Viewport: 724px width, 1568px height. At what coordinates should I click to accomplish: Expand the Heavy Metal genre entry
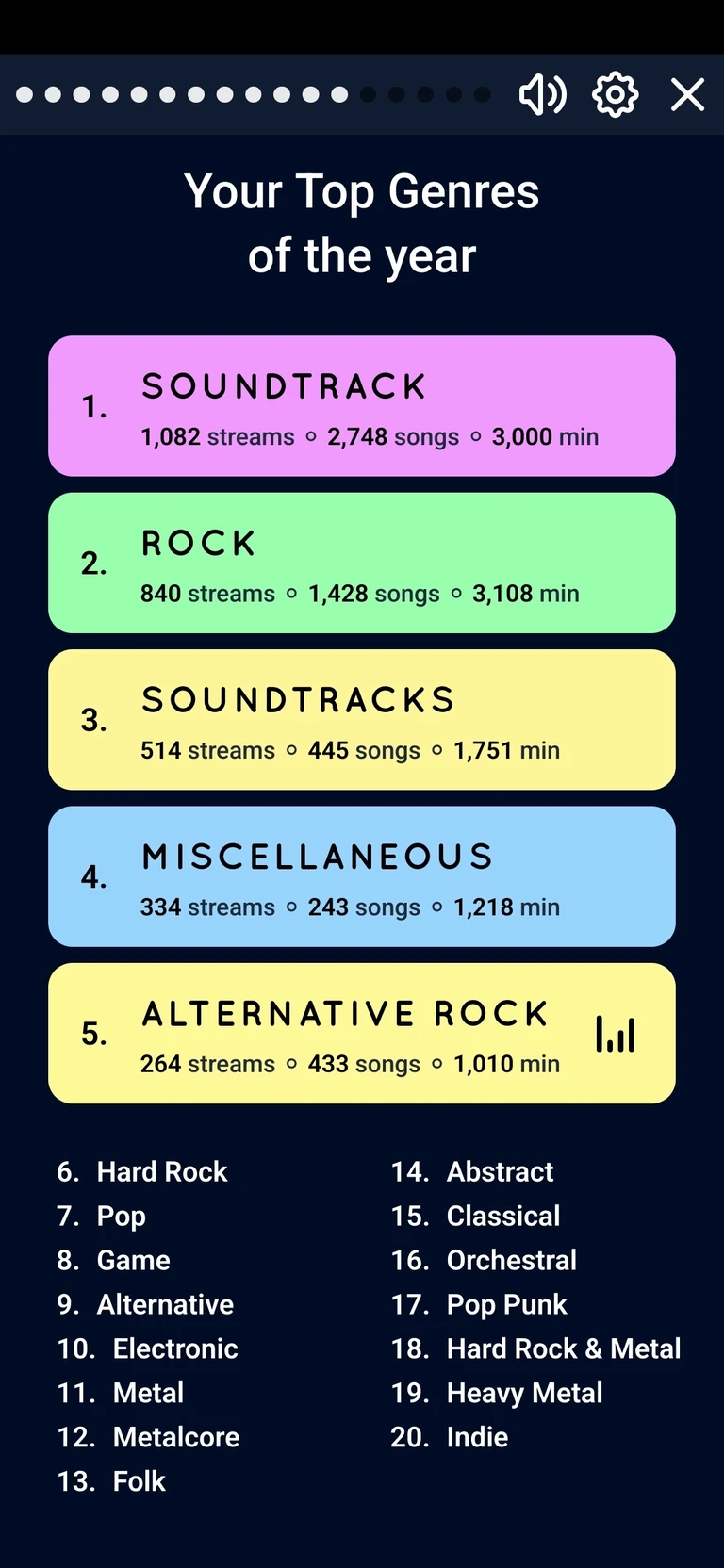524,1393
